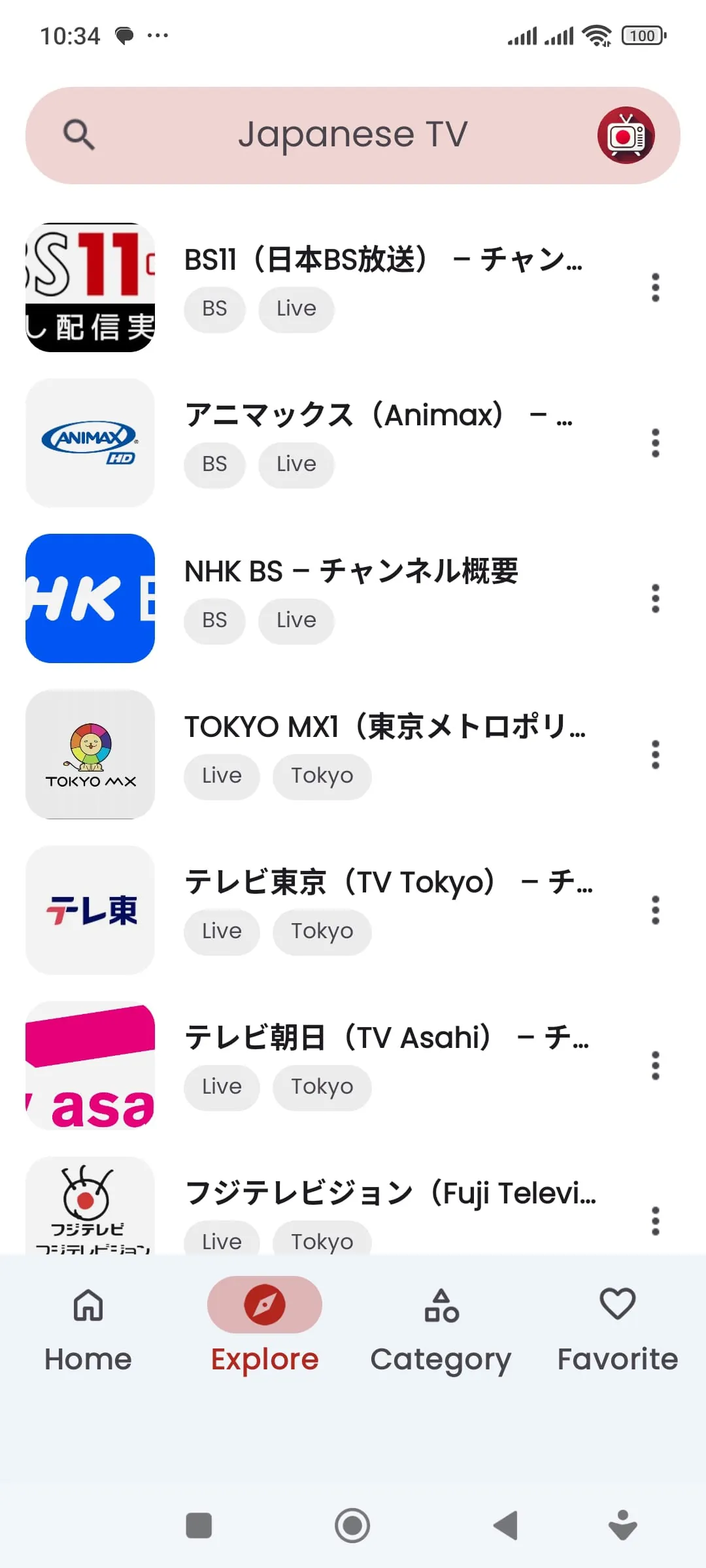Go to the Favorite section
Screen dimensions: 706x1568
616,1326
